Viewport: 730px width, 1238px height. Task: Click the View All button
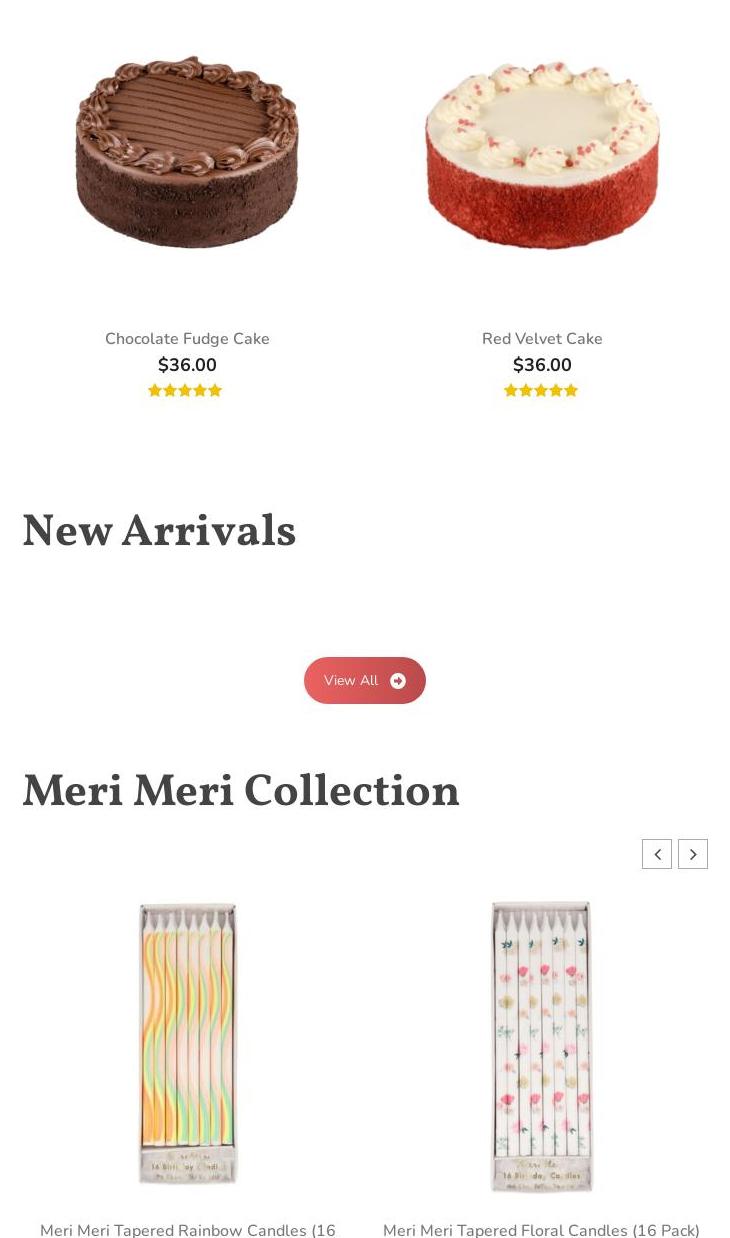click(364, 680)
